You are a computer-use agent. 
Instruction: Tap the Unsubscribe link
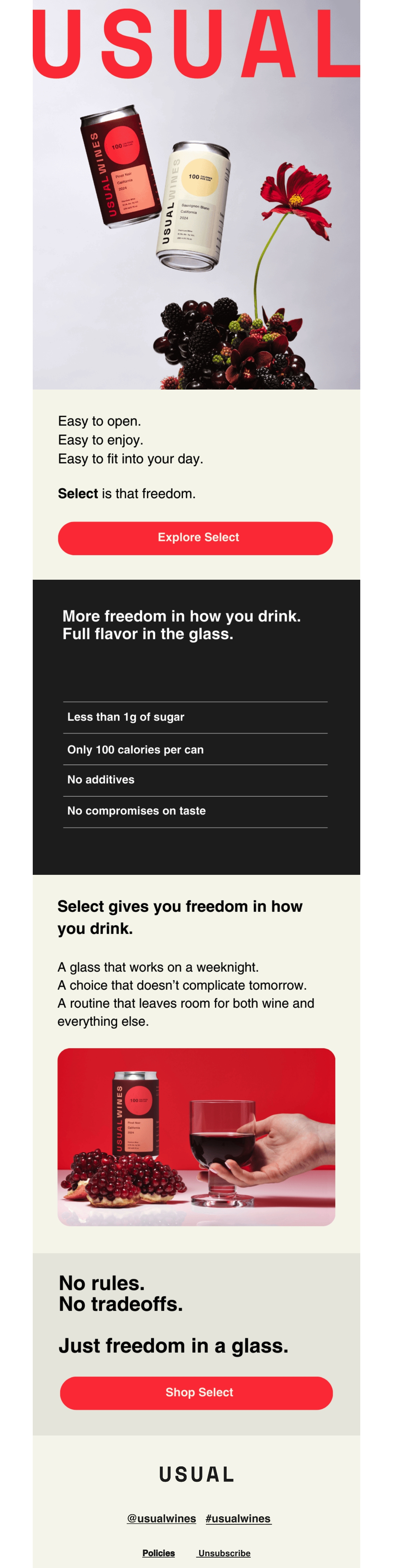(224, 1553)
